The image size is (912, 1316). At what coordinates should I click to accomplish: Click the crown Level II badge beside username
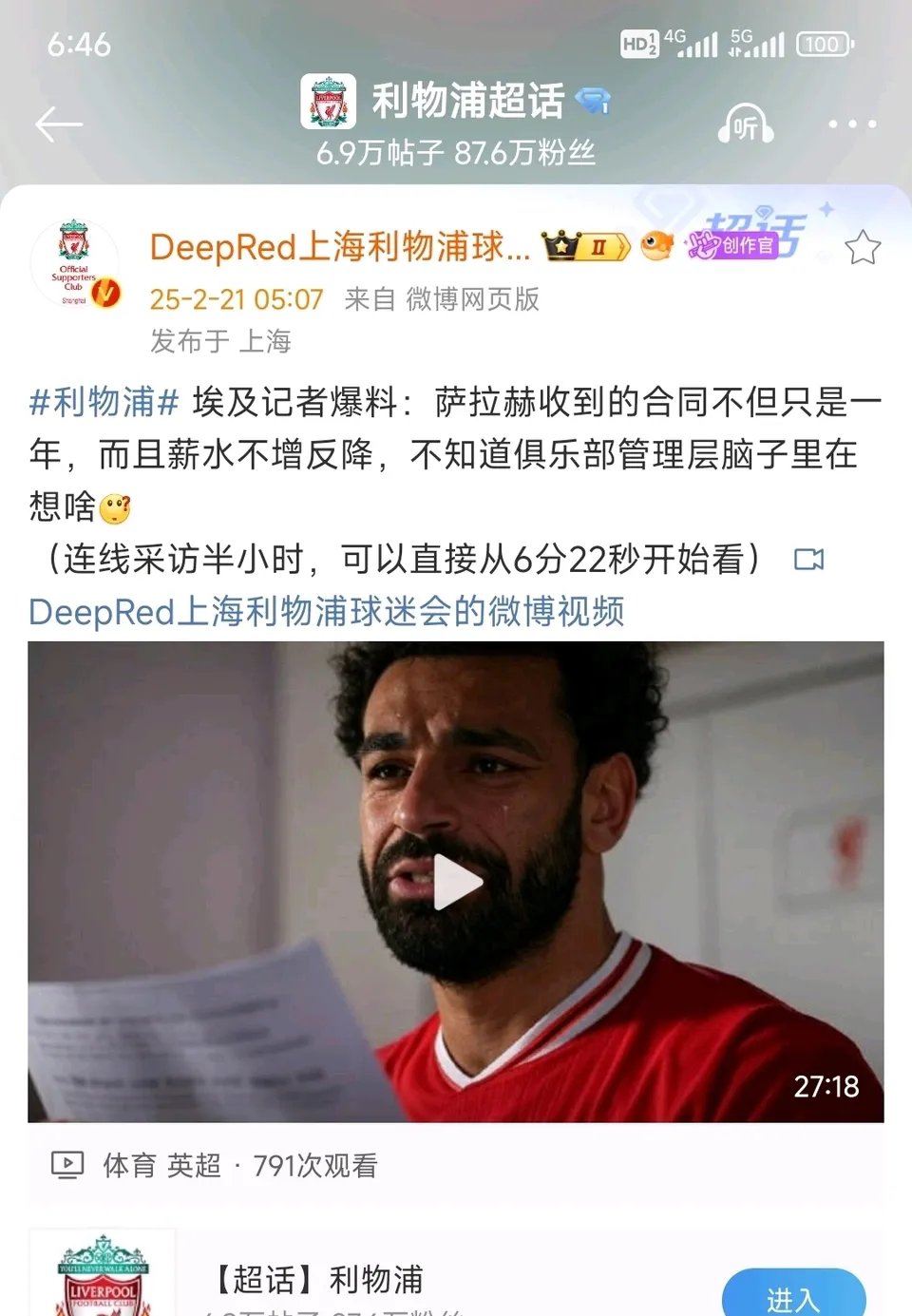(583, 244)
